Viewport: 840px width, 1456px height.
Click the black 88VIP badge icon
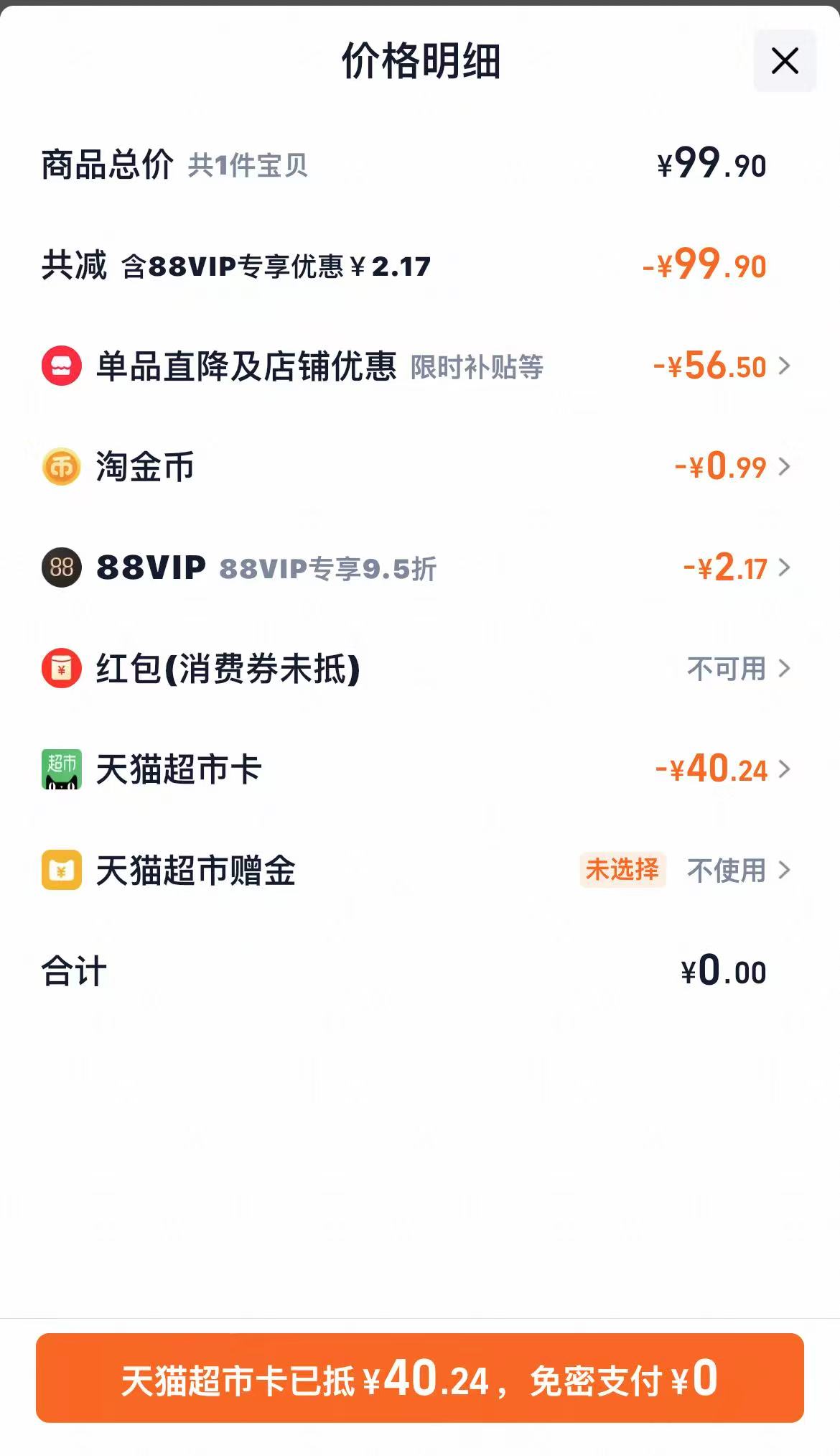point(61,567)
